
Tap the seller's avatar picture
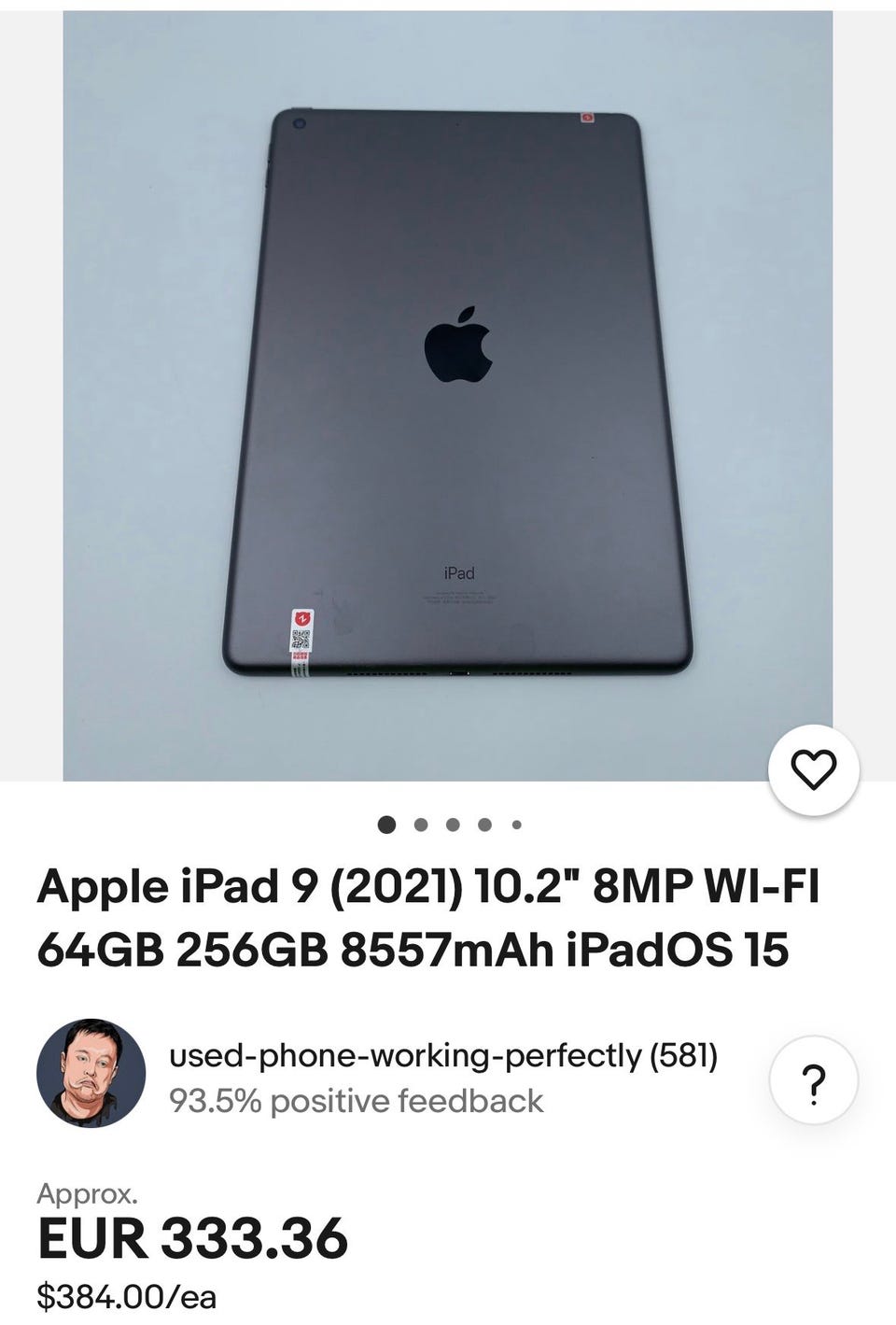tap(91, 1073)
